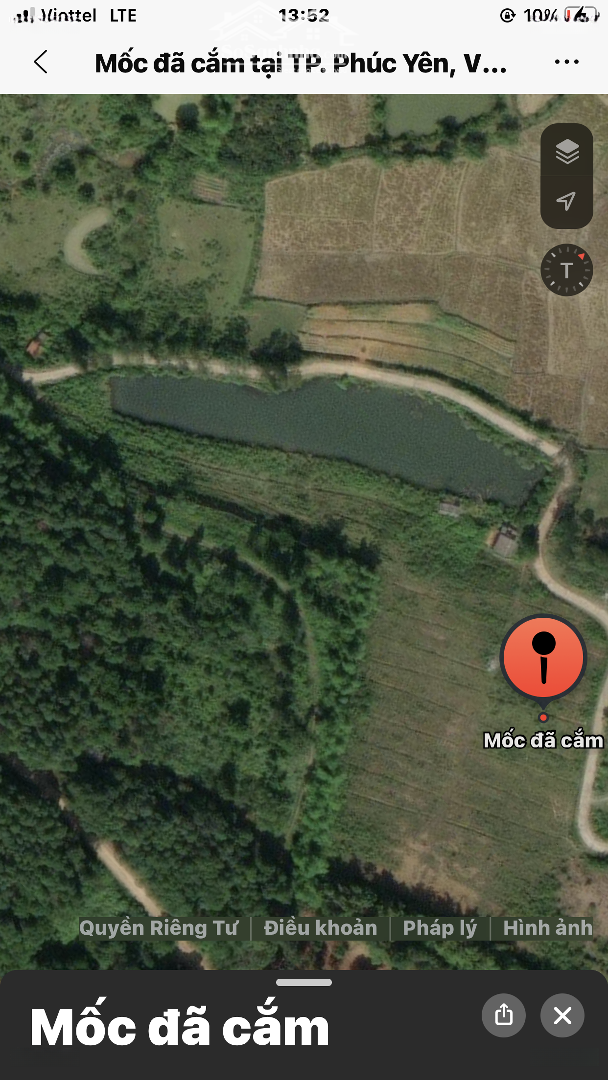Open the Pháp lý link
The image size is (608, 1080).
pyautogui.click(x=439, y=928)
